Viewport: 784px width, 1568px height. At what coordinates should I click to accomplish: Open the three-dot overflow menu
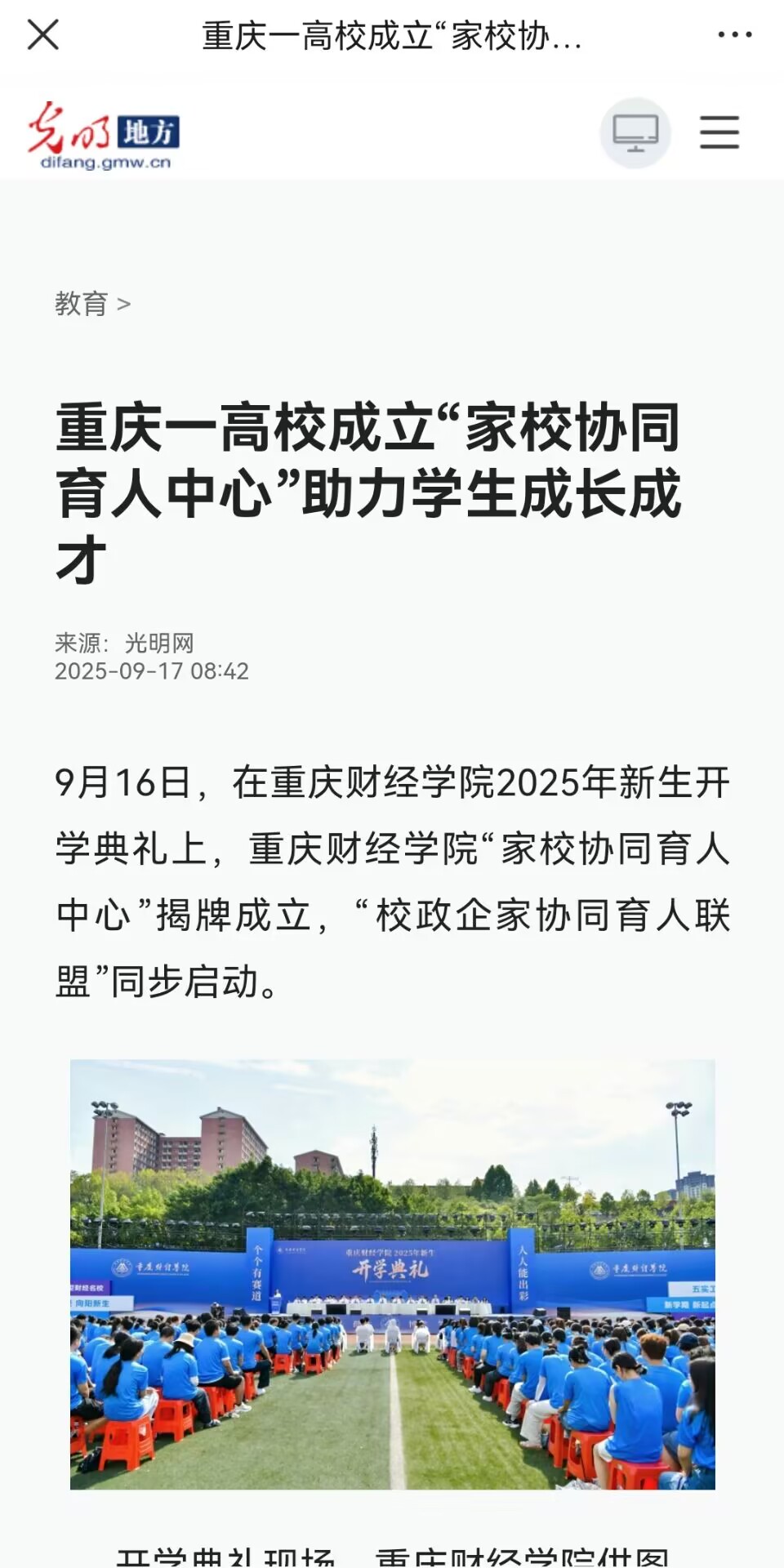pos(735,35)
